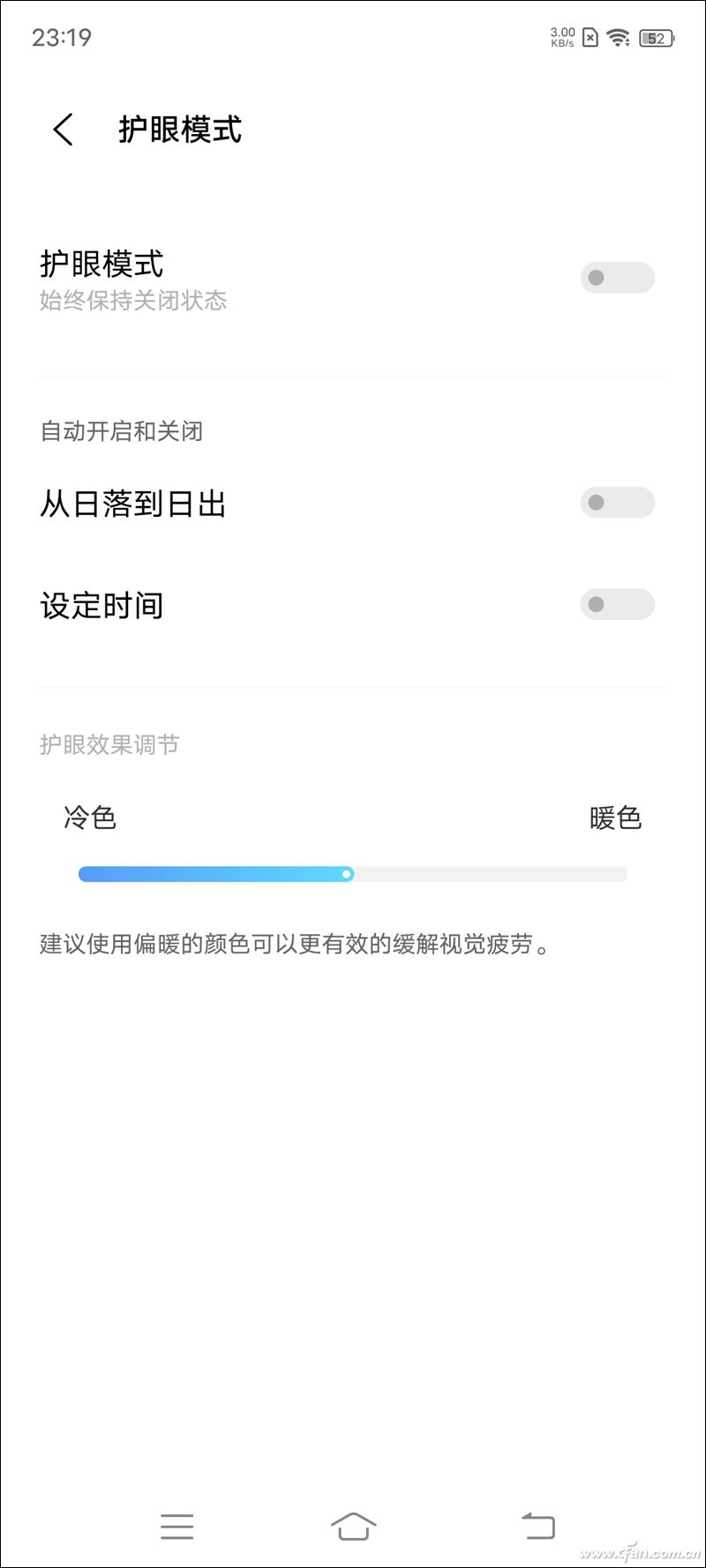Image resolution: width=706 pixels, height=1568 pixels.
Task: Enable the 设定时间 toggle
Action: pos(617,605)
